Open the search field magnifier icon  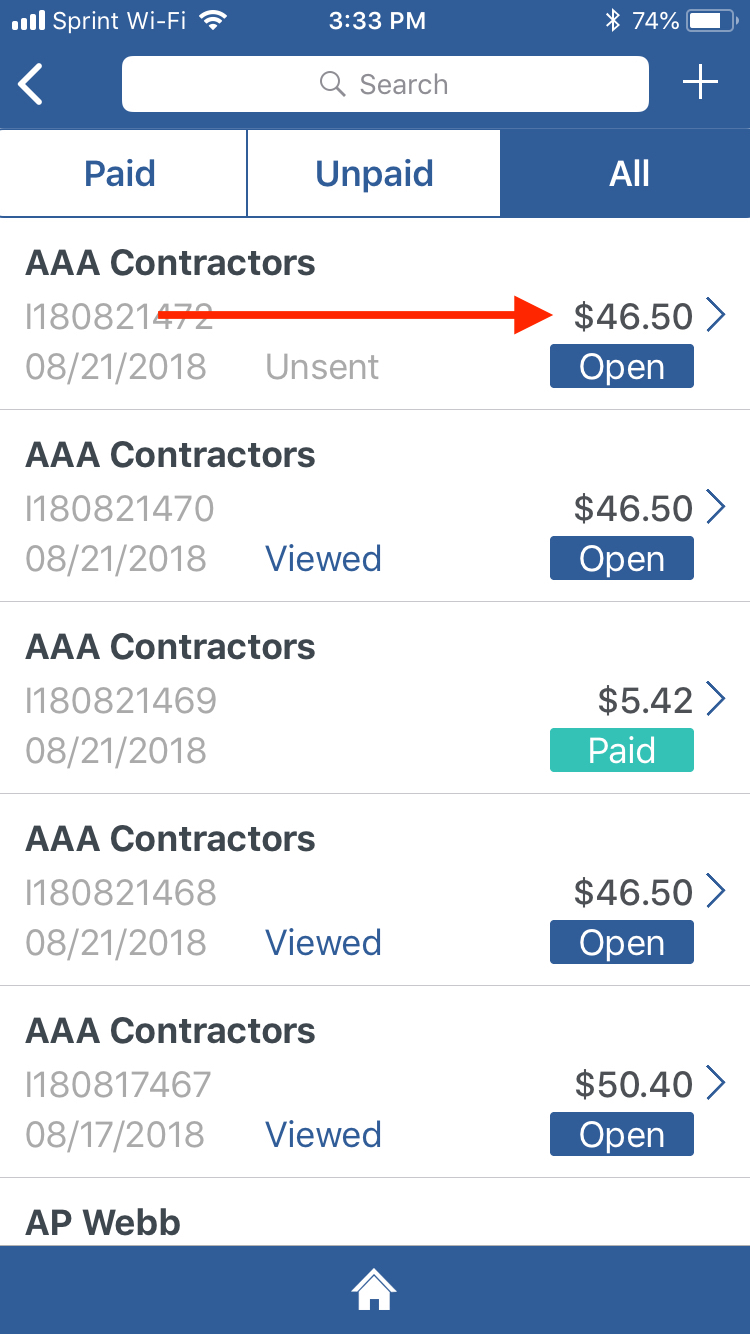tap(331, 84)
